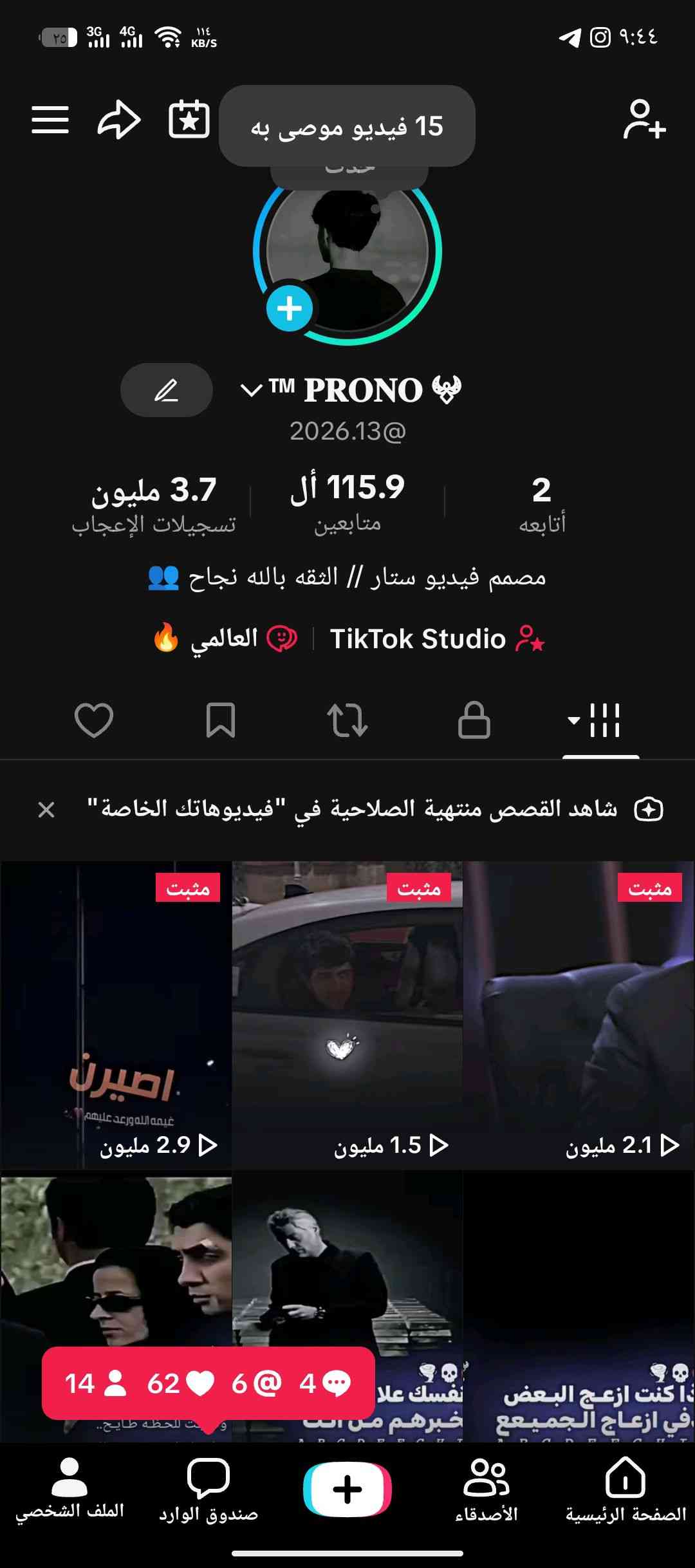Expand the PRONO account switcher

[x=251, y=390]
